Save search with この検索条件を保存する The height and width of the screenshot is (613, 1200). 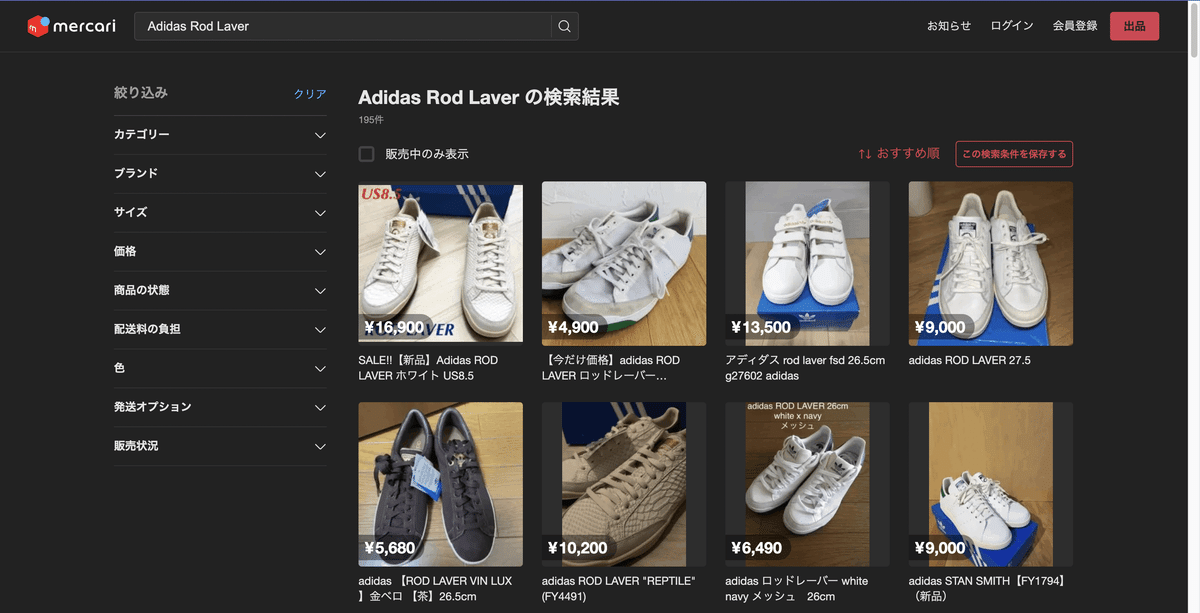1014,154
